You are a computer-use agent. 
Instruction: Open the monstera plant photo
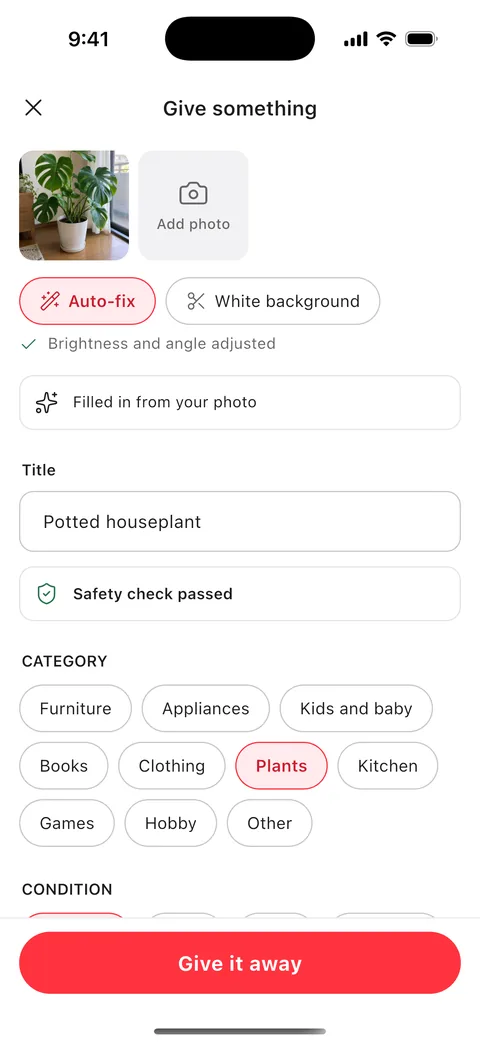pos(74,205)
